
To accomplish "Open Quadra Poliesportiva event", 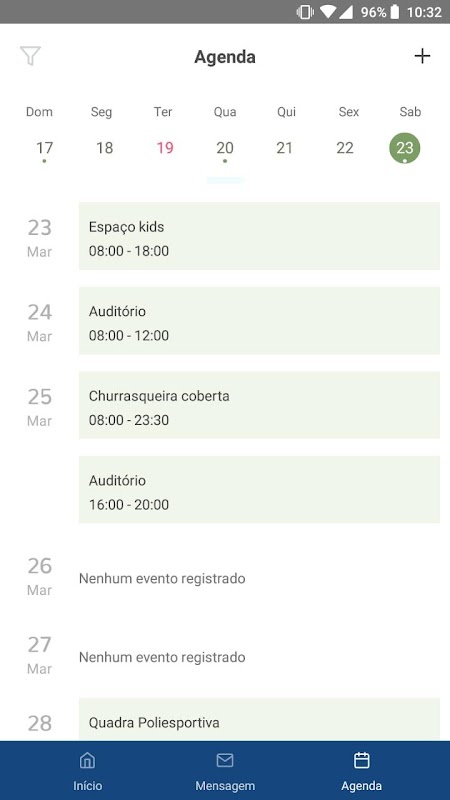I will point(259,719).
